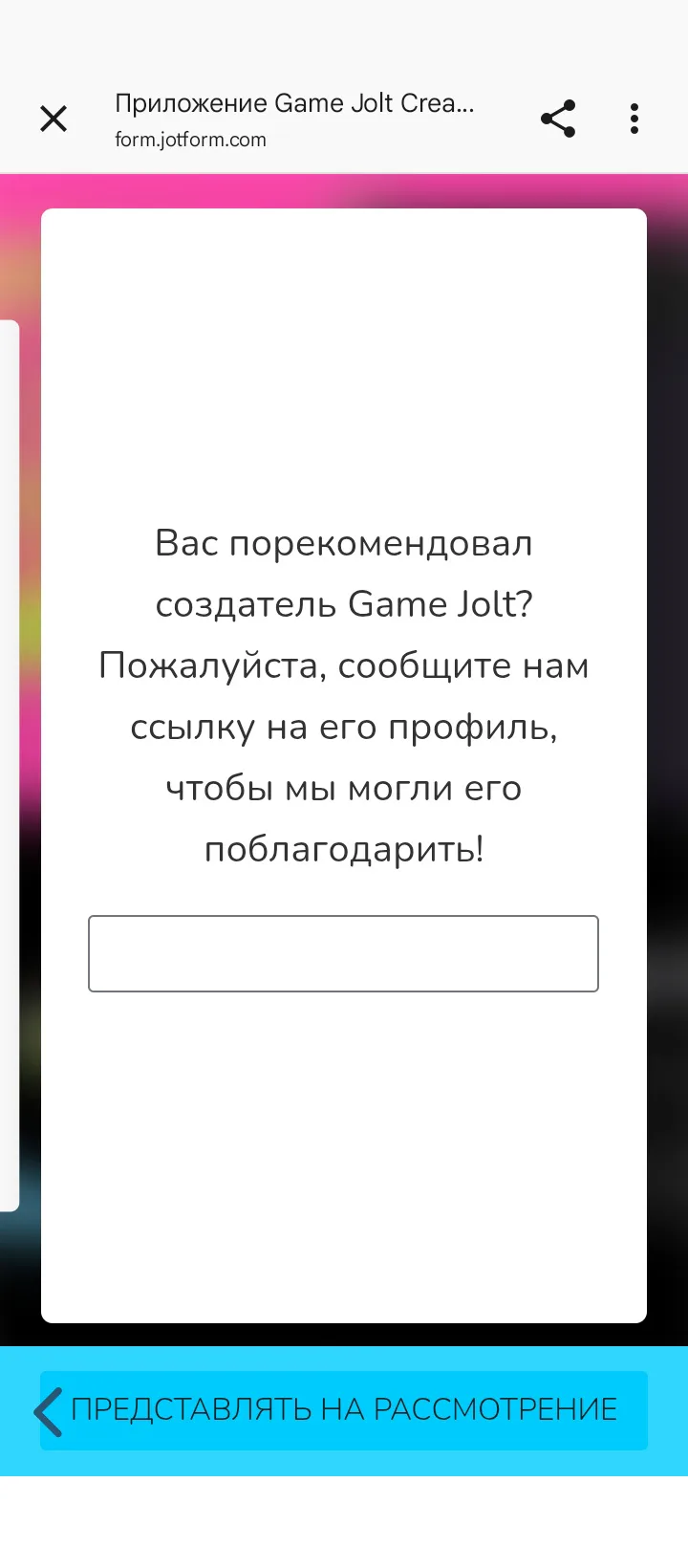Image resolution: width=688 pixels, height=1568 pixels.
Task: Share this Jotform page
Action: click(x=558, y=119)
